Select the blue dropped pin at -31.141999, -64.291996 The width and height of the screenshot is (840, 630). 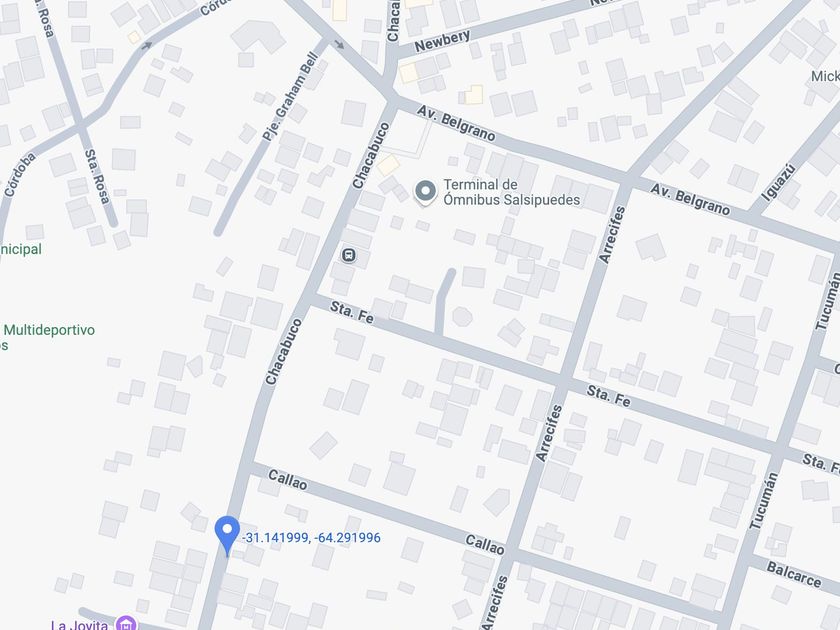click(227, 533)
